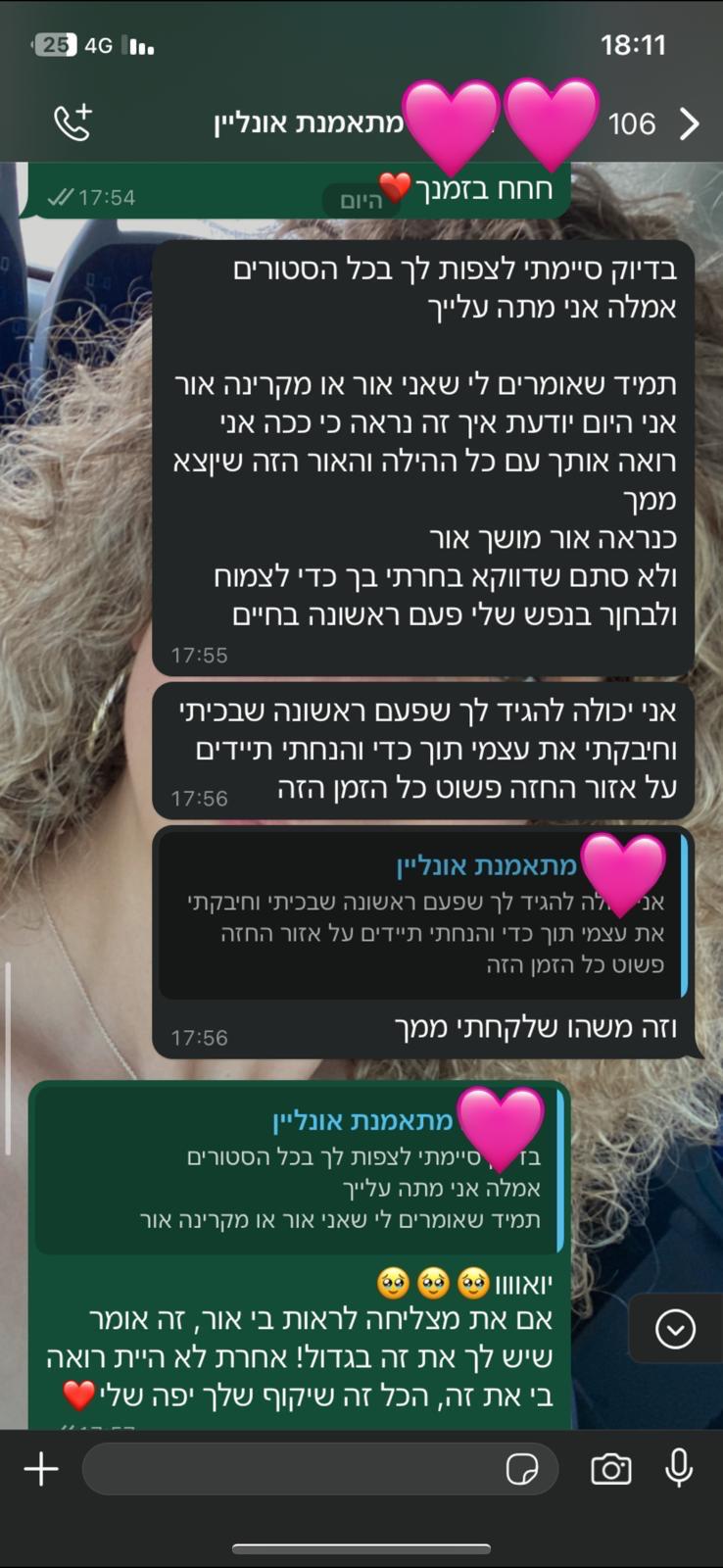
Task: Jump to the latest message with the down arrow
Action: click(x=675, y=1329)
